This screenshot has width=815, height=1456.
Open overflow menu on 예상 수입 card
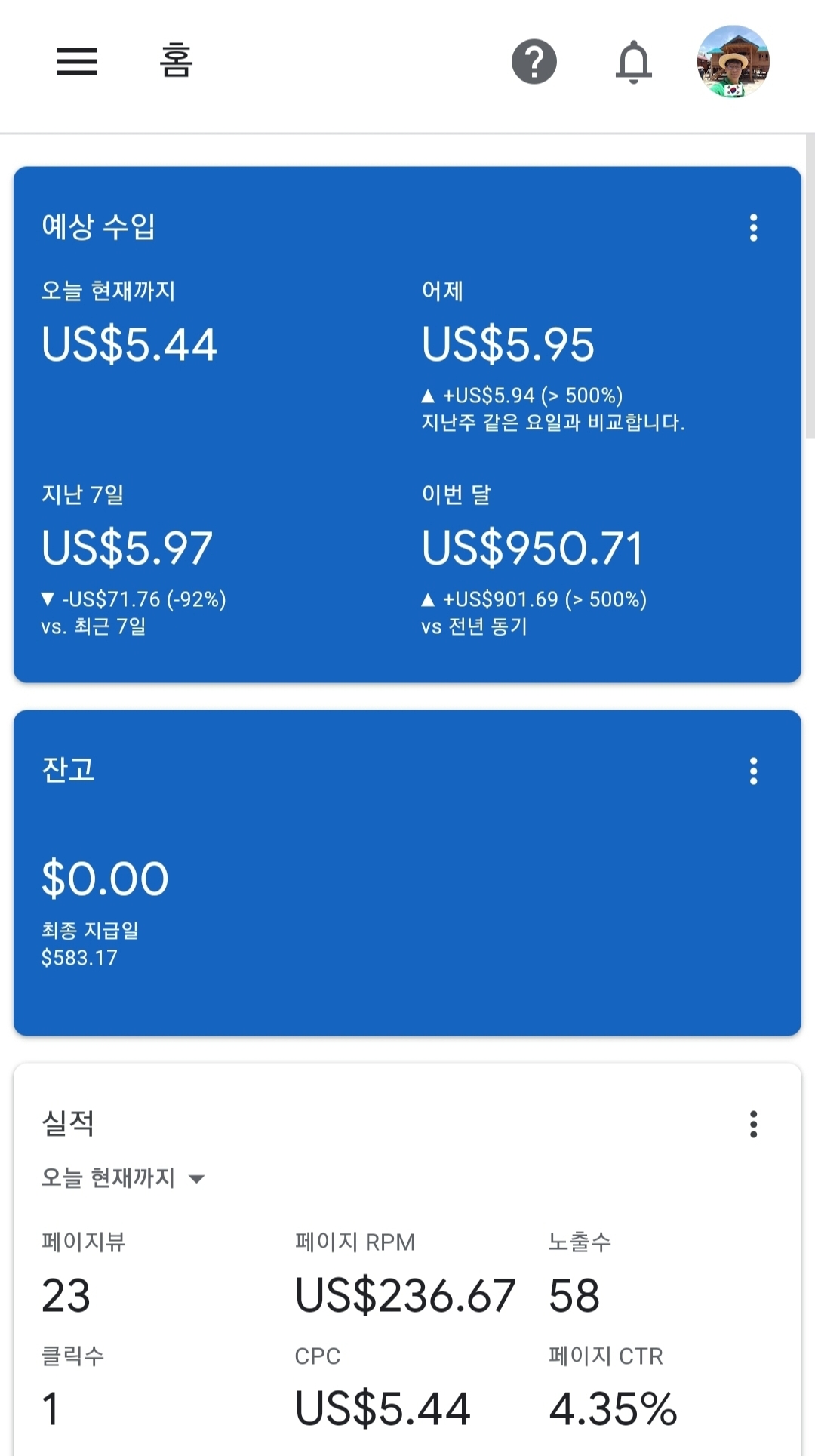pyautogui.click(x=753, y=227)
